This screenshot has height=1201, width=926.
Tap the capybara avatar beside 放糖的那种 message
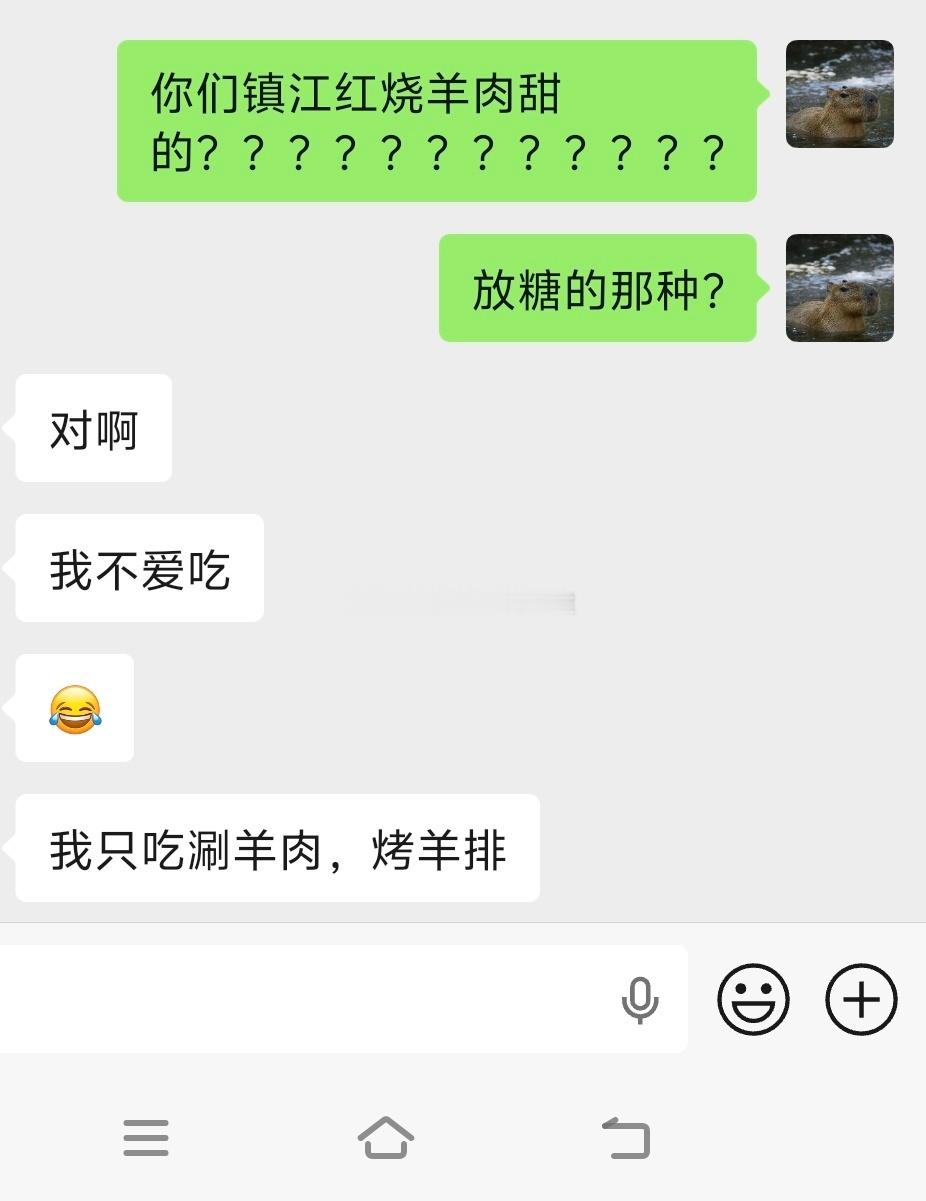coord(839,288)
